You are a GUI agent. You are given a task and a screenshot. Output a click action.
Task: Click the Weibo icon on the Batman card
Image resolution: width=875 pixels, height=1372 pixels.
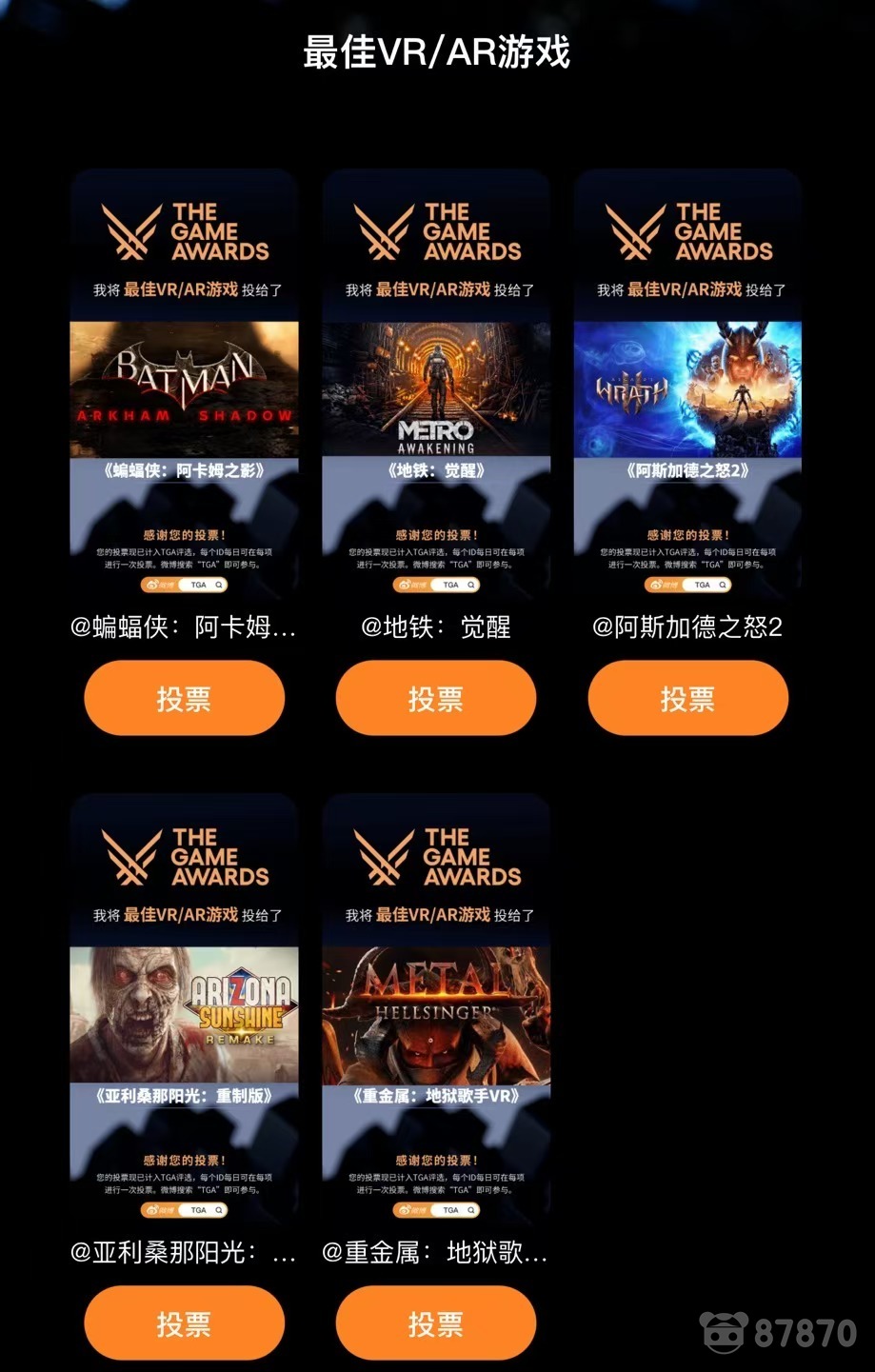pyautogui.click(x=151, y=585)
